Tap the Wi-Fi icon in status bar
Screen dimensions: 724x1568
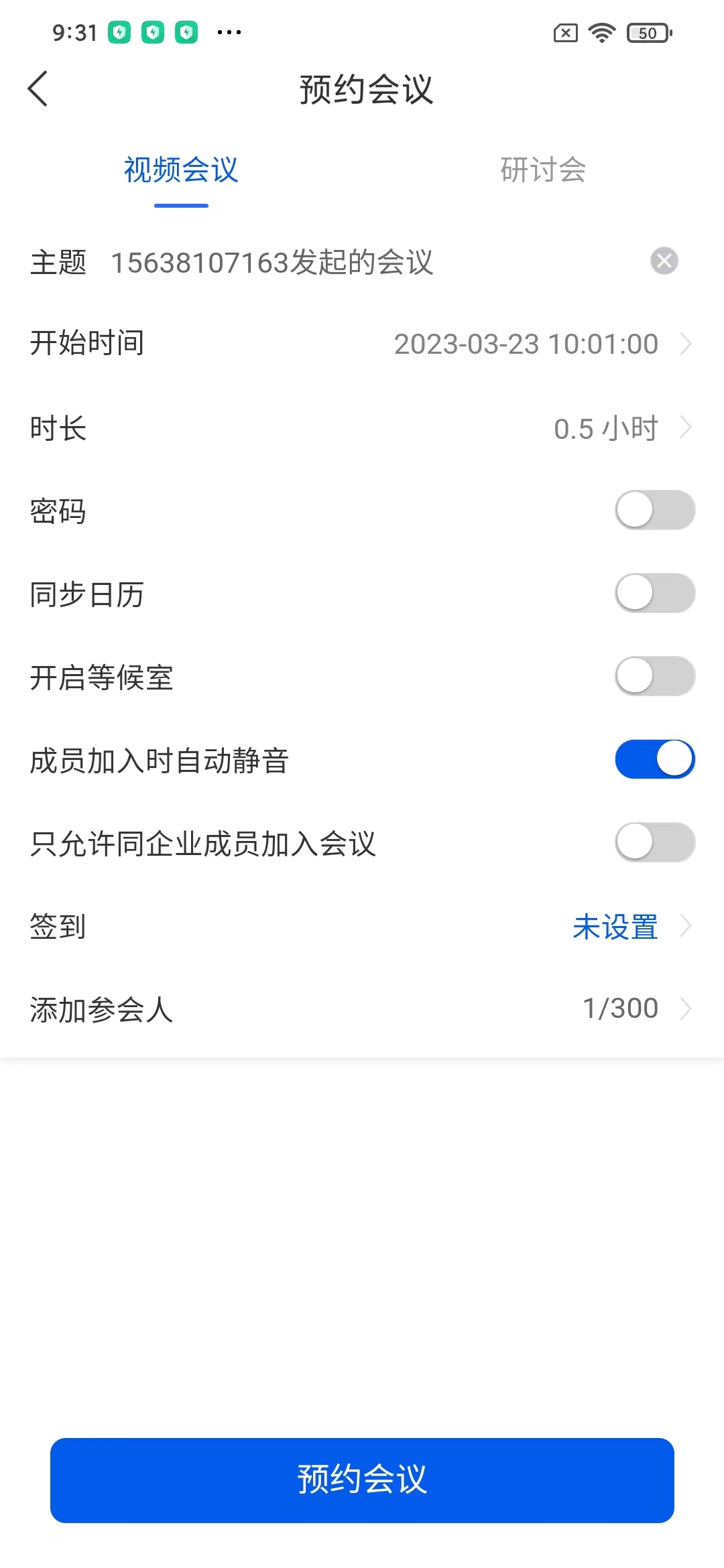tap(600, 31)
